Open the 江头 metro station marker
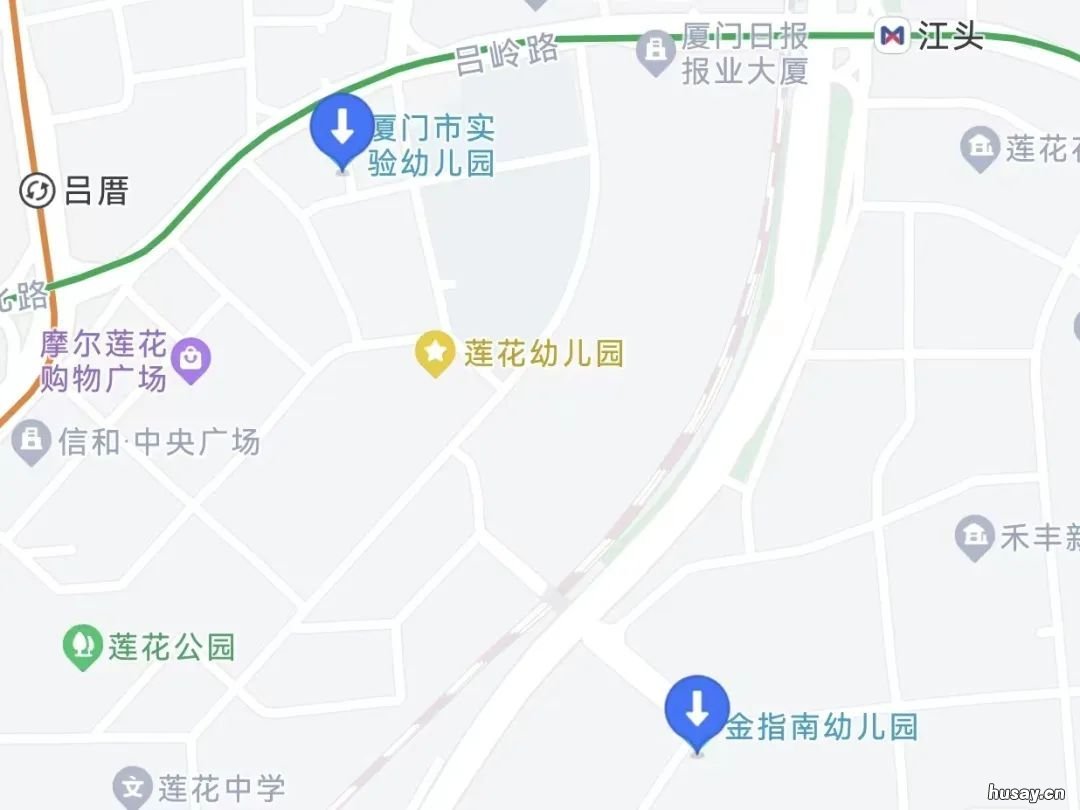Viewport: 1080px width, 810px height. coord(891,37)
